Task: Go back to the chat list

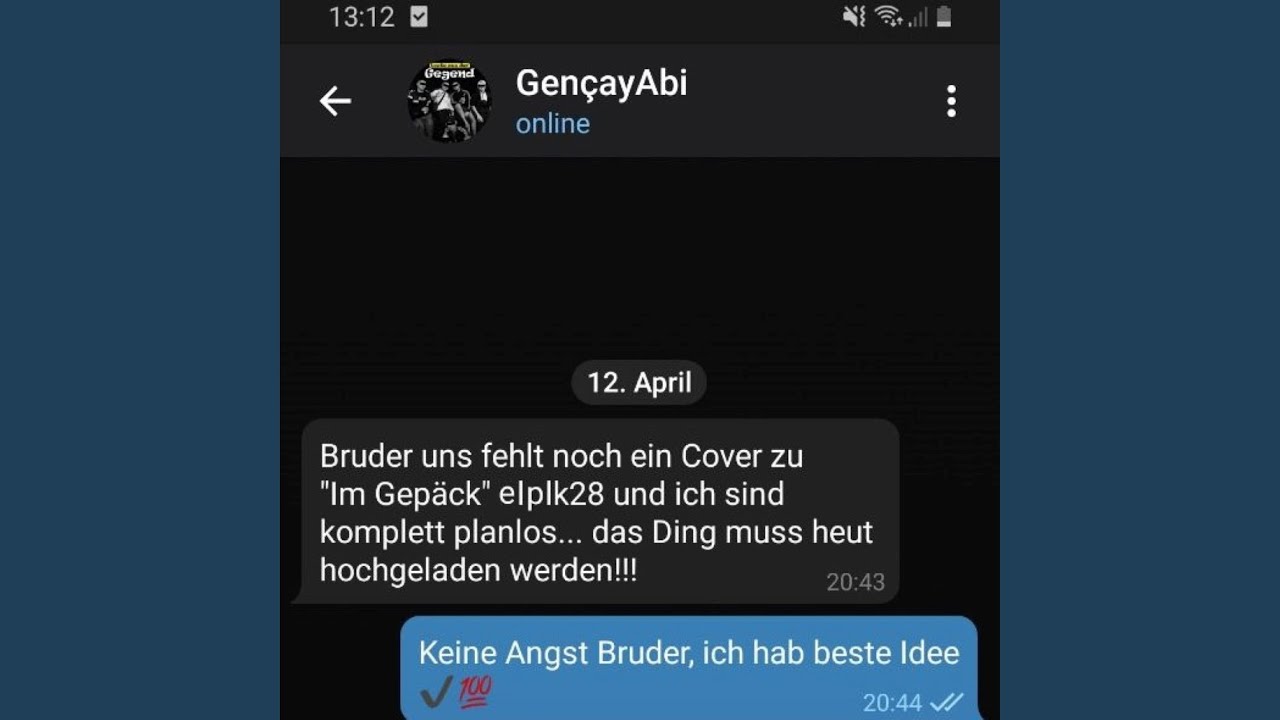Action: coord(335,101)
